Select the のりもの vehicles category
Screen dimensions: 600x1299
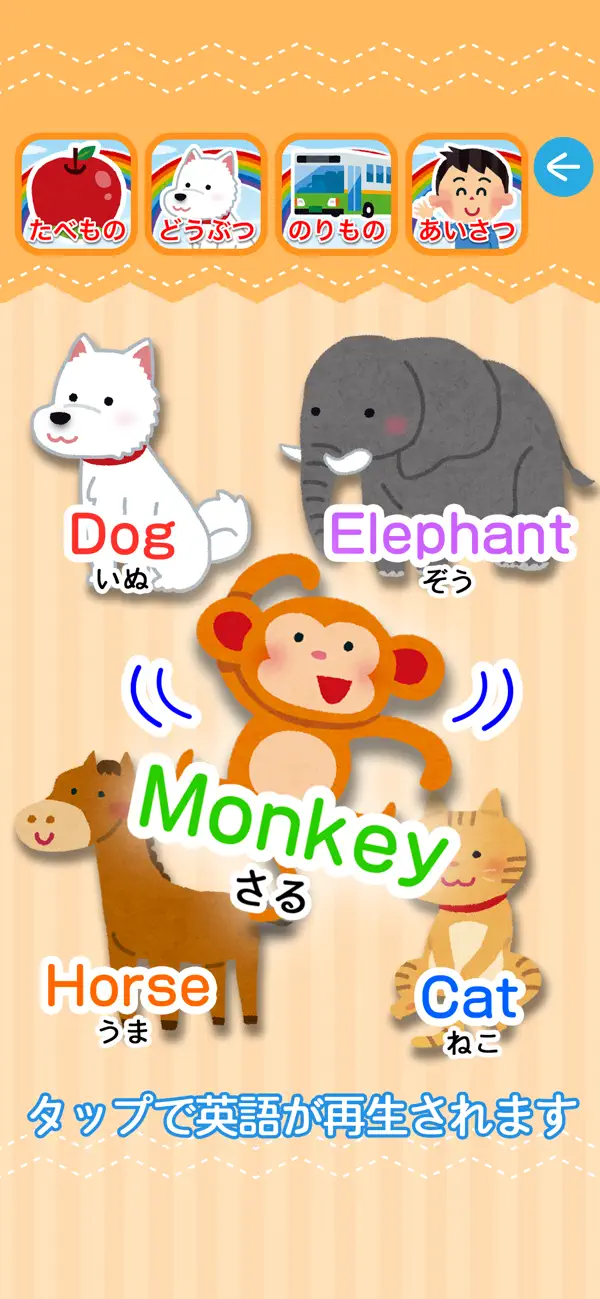coord(336,194)
